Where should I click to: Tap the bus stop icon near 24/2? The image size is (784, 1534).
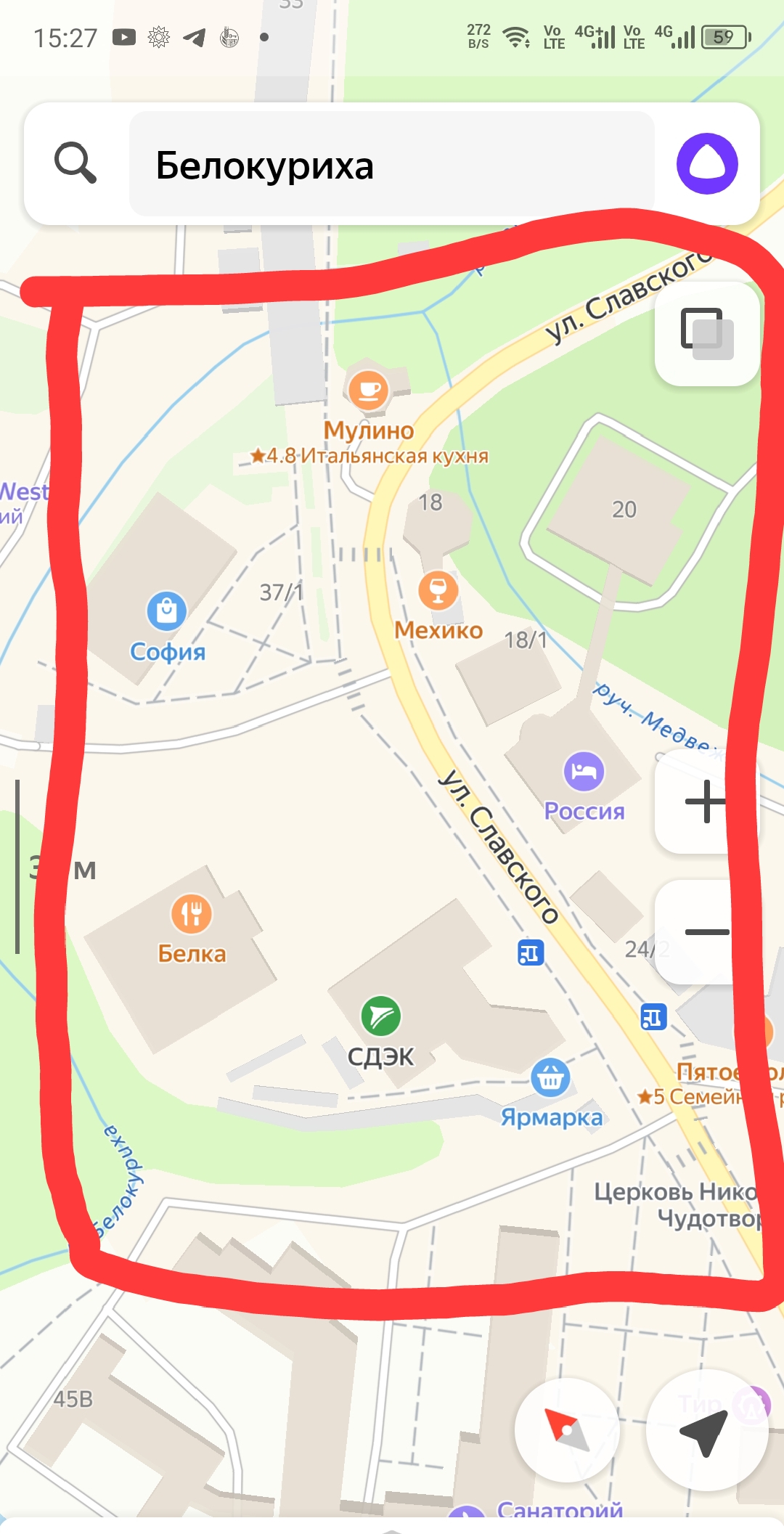(x=653, y=1017)
